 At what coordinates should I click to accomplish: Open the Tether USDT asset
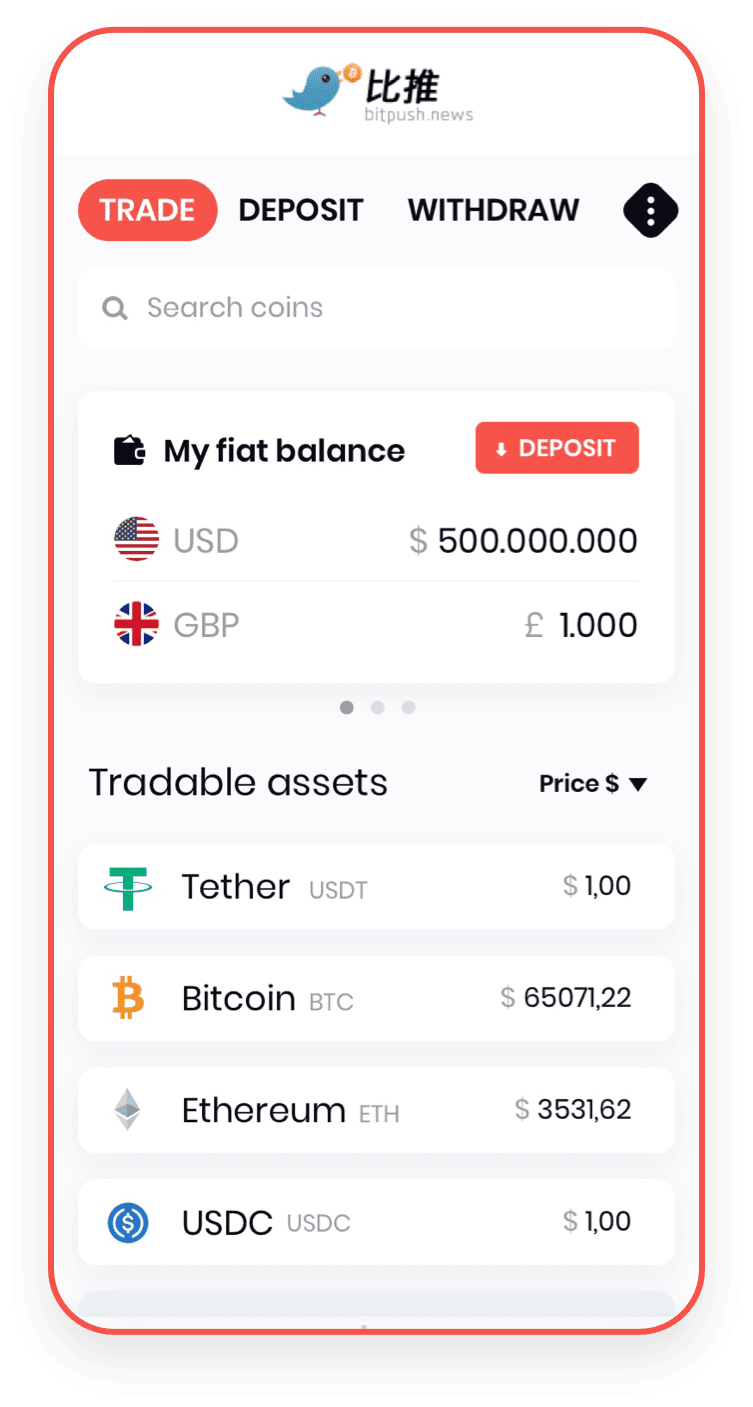click(x=376, y=887)
